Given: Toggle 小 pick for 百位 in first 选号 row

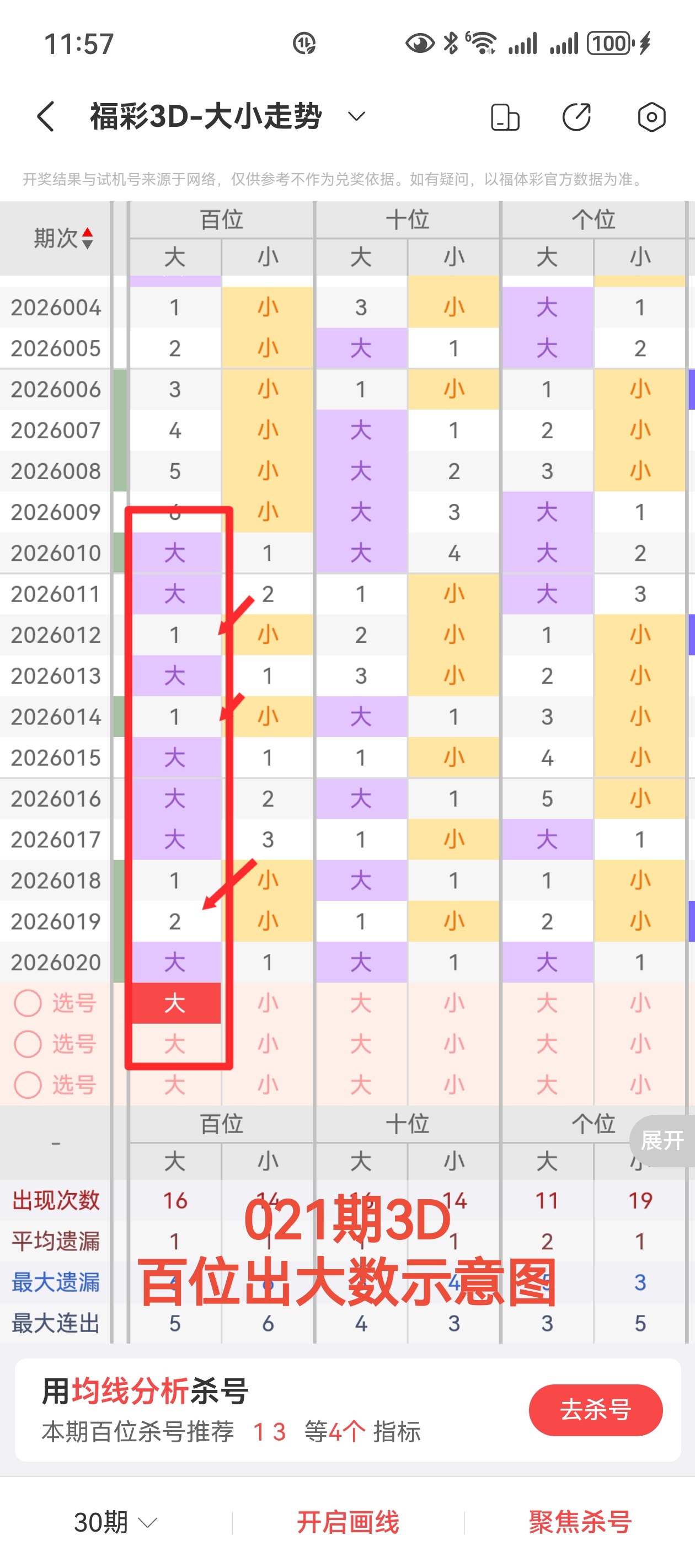Looking at the screenshot, I should click(x=268, y=1003).
